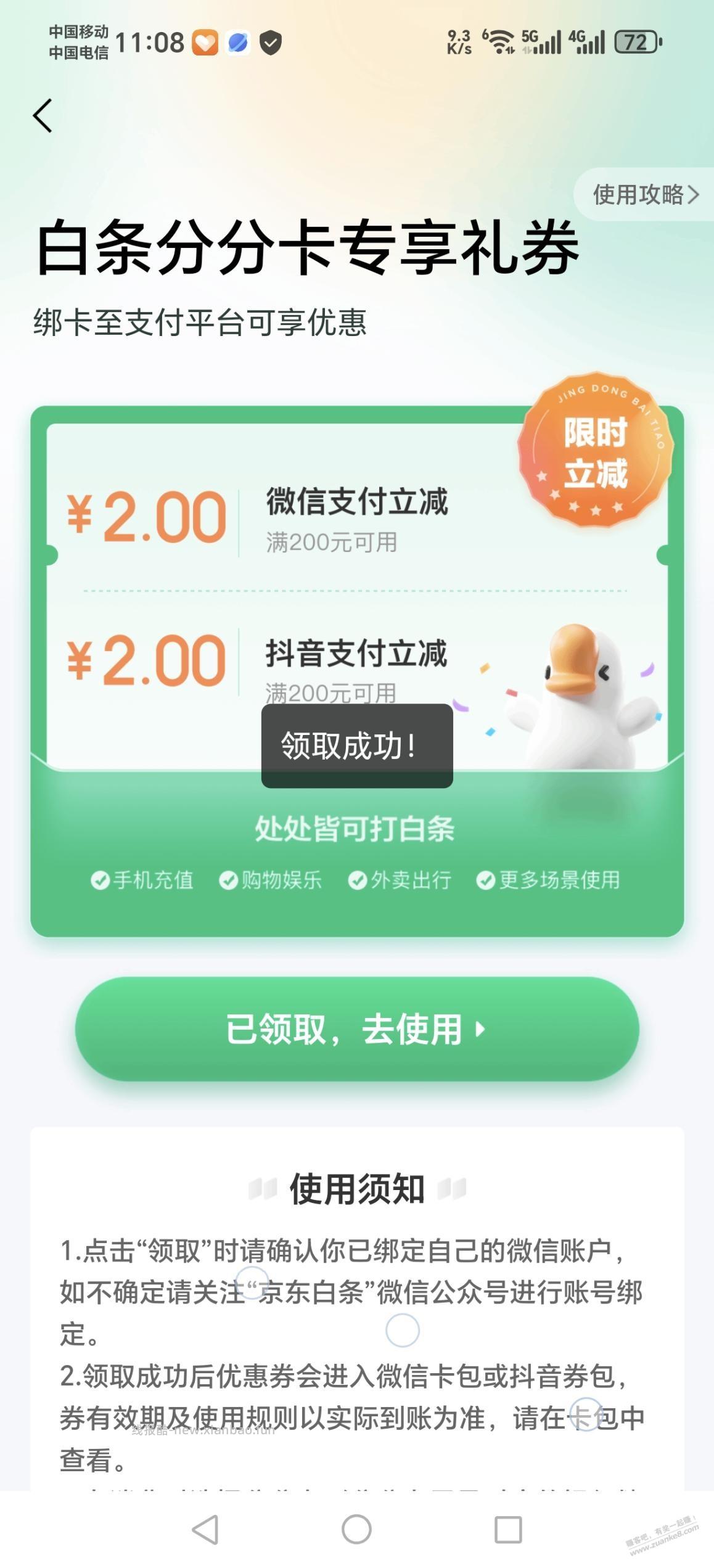Tap the checkmark icon beside 手机充值
The image size is (714, 1568).
[101, 881]
